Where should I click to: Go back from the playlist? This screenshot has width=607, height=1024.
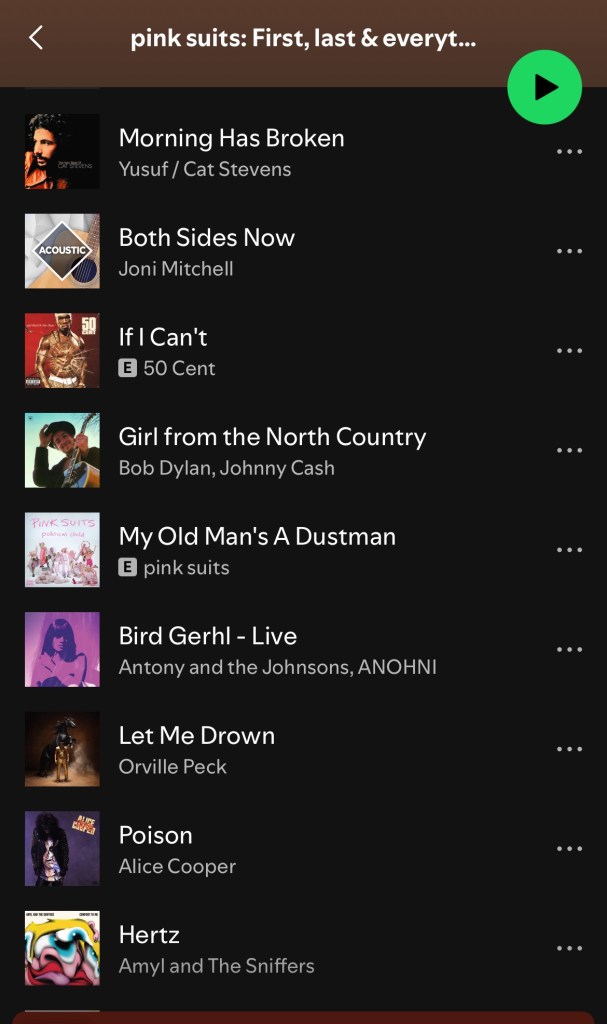(x=36, y=38)
